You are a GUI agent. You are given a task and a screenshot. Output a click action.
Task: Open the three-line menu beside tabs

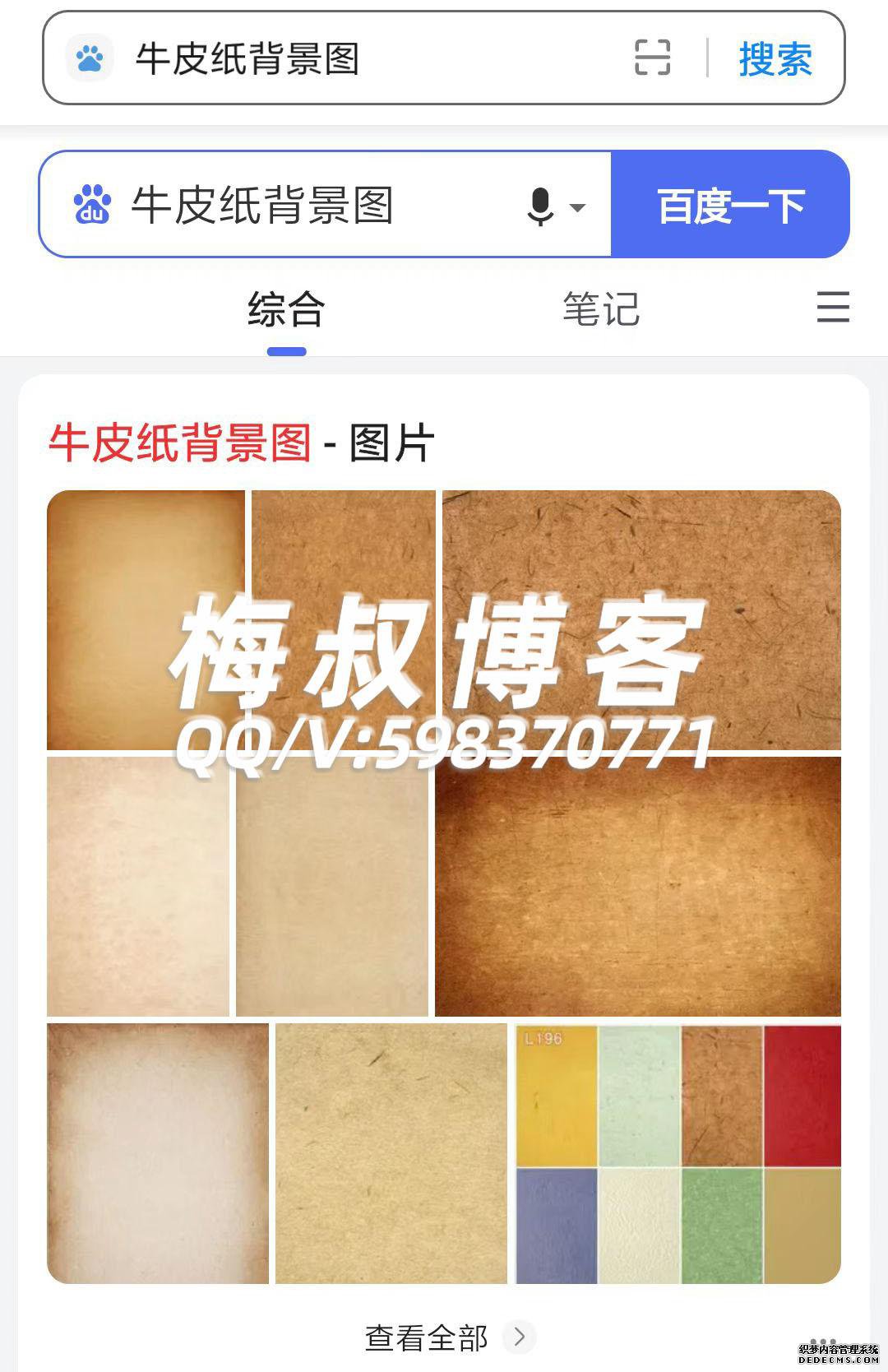[x=832, y=307]
